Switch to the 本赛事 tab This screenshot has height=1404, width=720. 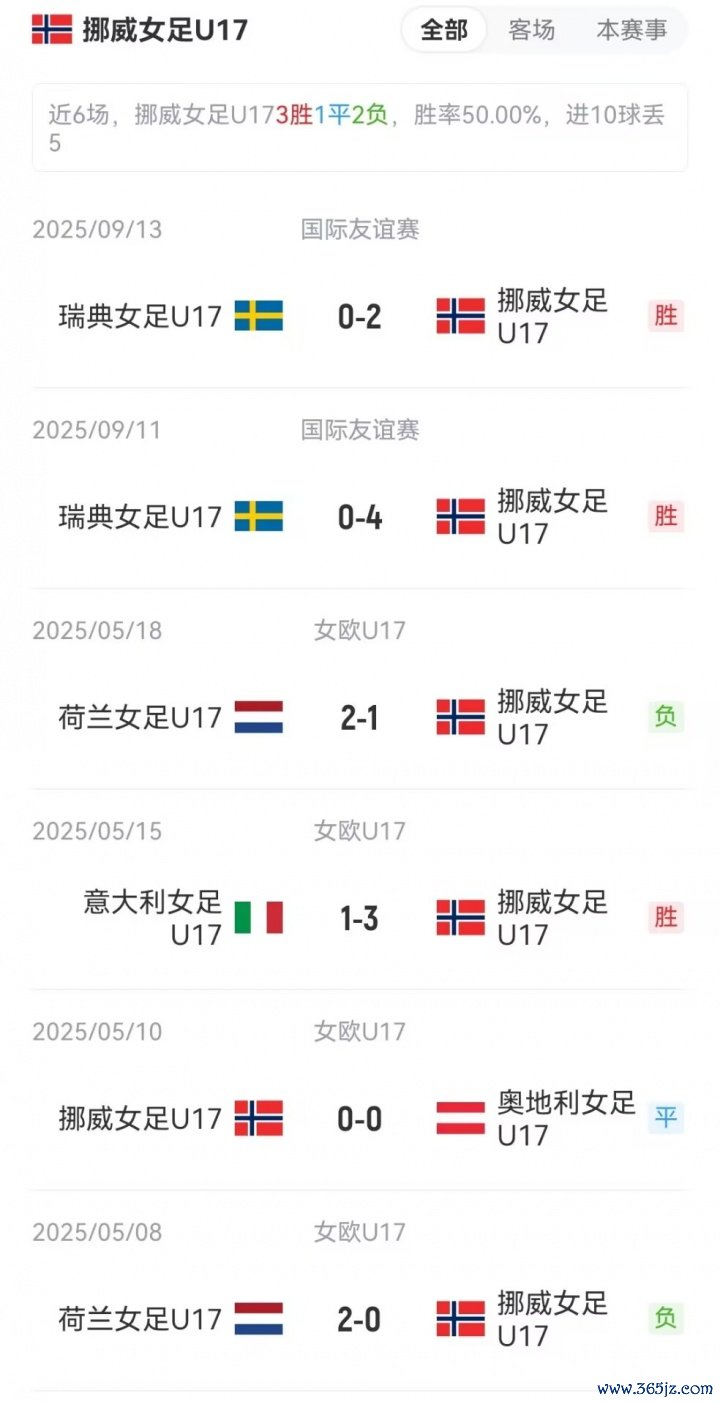point(631,31)
